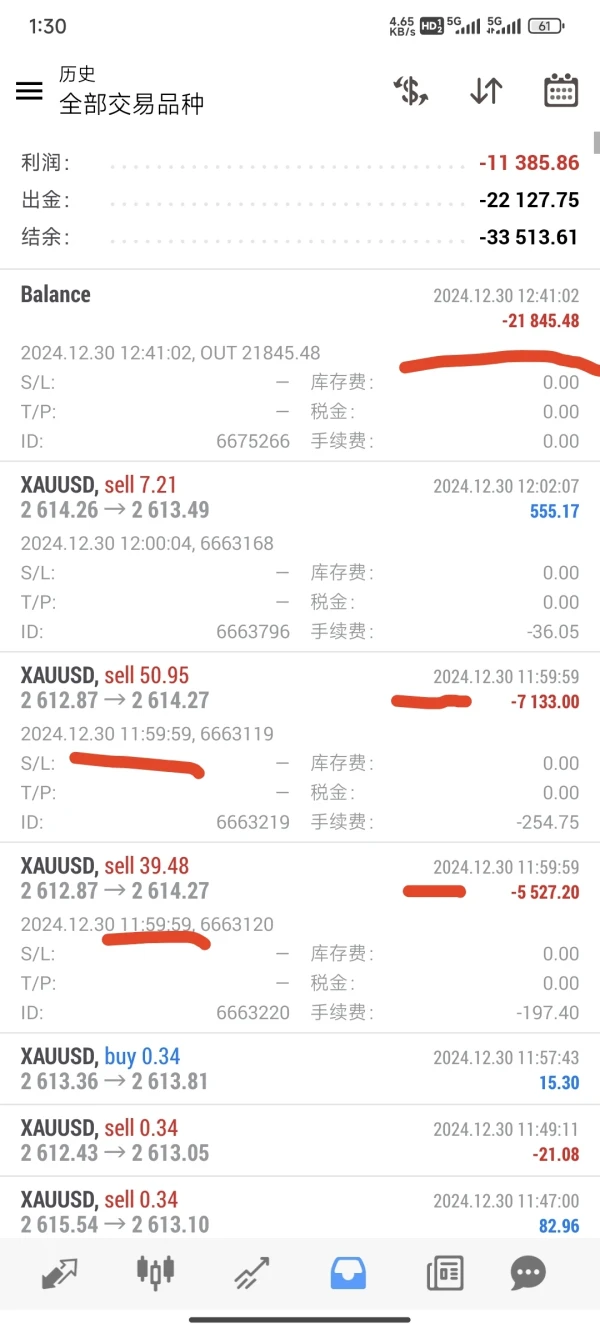Expand the XAUUSD sell 0.34 deal earning 82.96

click(300, 1211)
